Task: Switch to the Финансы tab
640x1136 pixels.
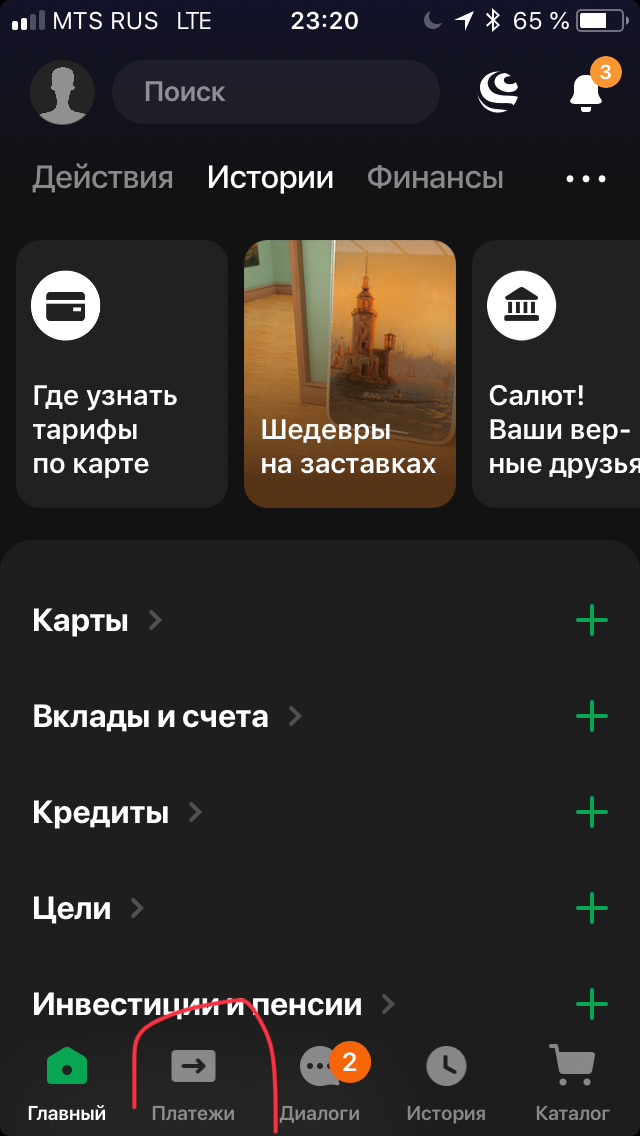Action: [x=435, y=178]
